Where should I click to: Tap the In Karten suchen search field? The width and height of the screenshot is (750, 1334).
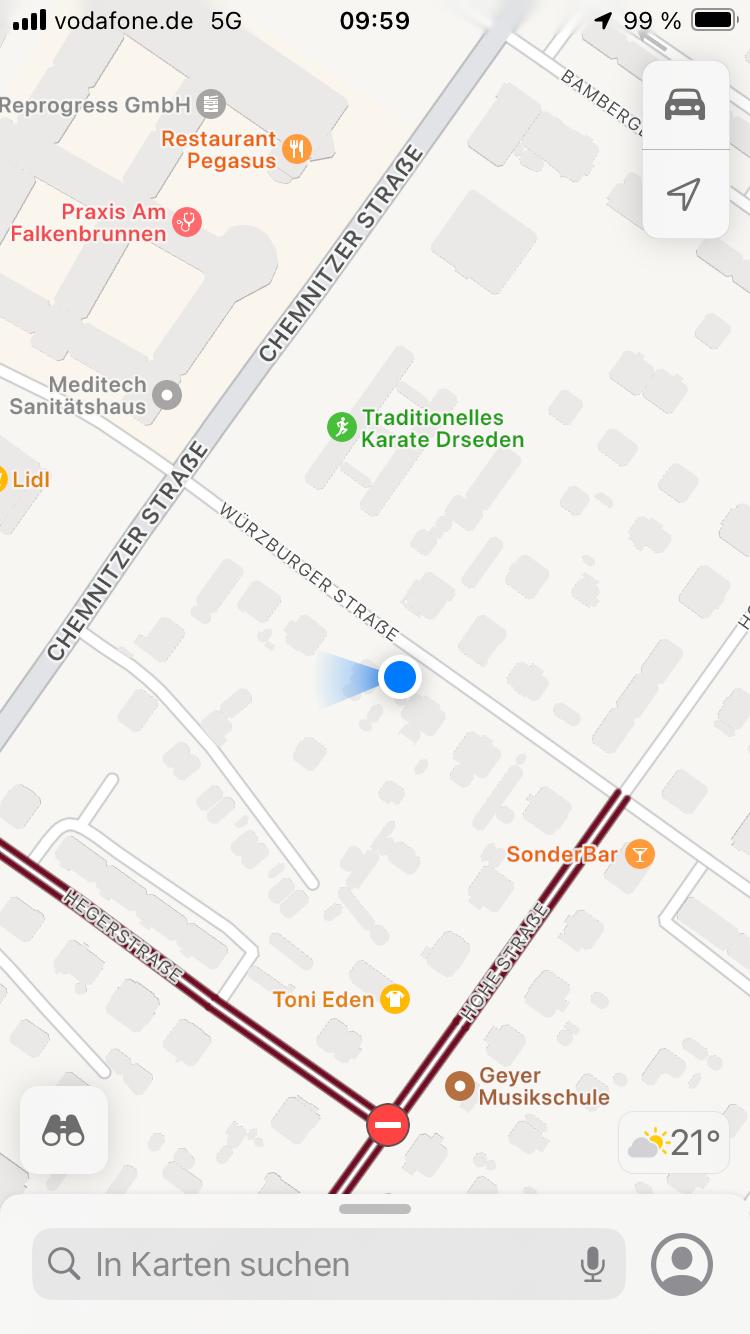(x=329, y=1264)
